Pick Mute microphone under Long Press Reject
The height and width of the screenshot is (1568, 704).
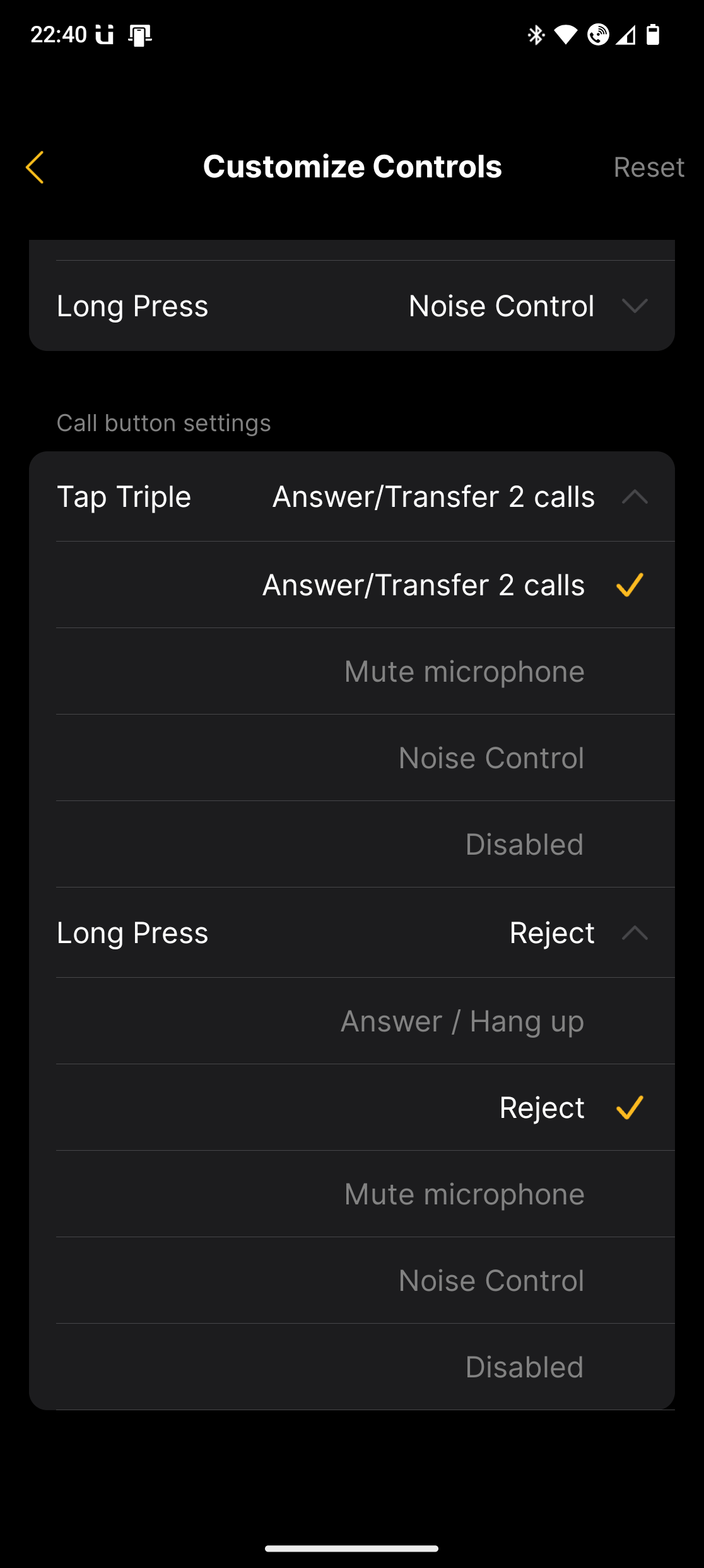(464, 1194)
